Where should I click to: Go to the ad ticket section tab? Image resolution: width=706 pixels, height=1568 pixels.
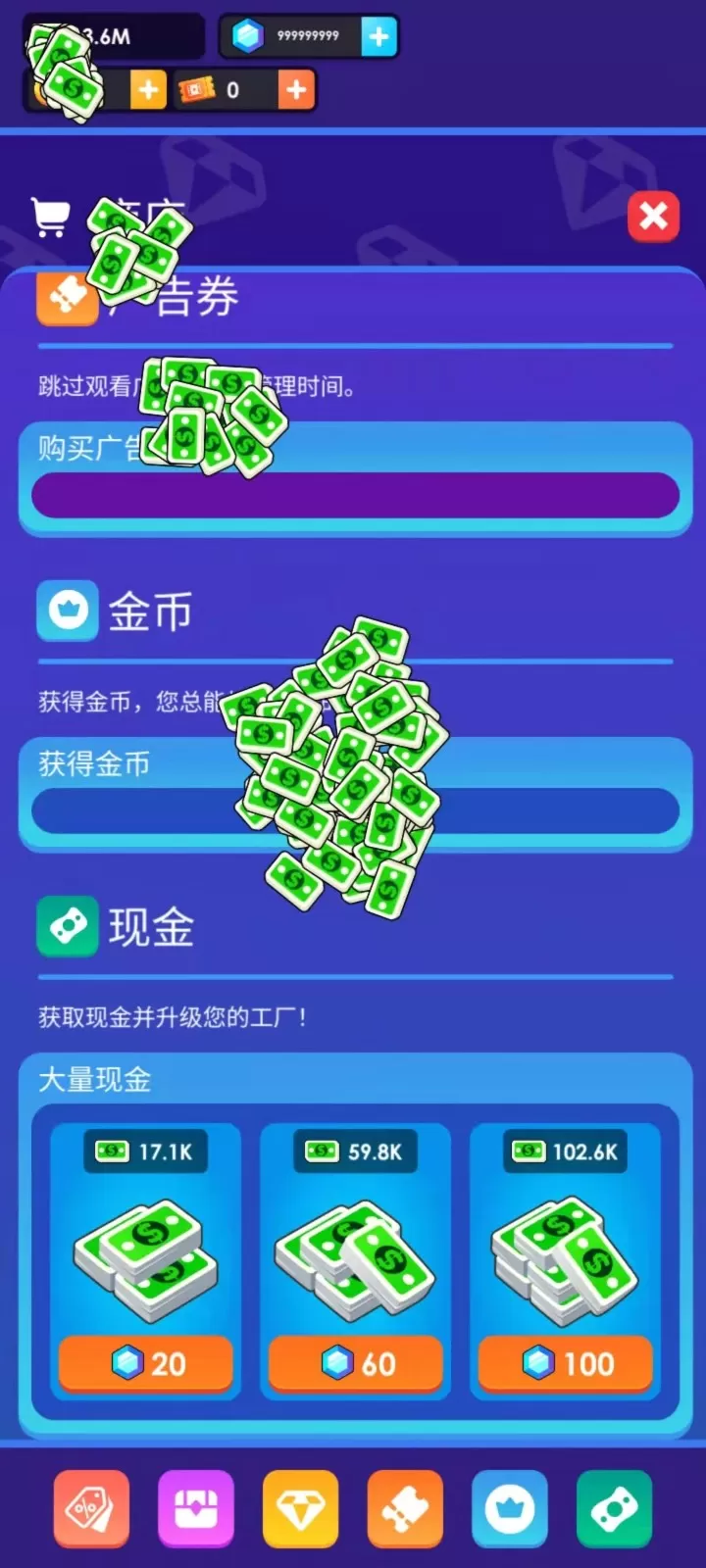(405, 1508)
